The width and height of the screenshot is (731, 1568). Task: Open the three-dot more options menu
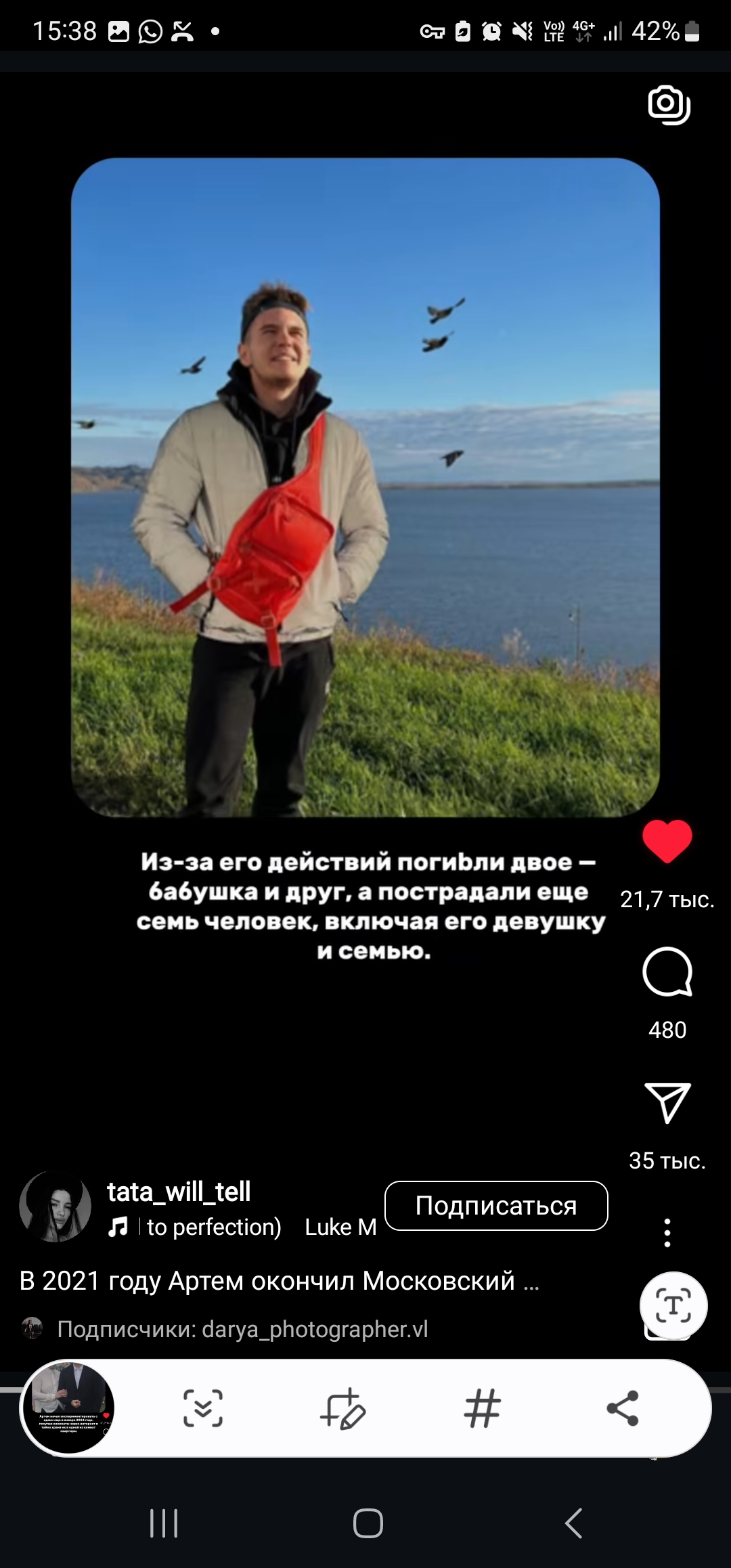[667, 1233]
